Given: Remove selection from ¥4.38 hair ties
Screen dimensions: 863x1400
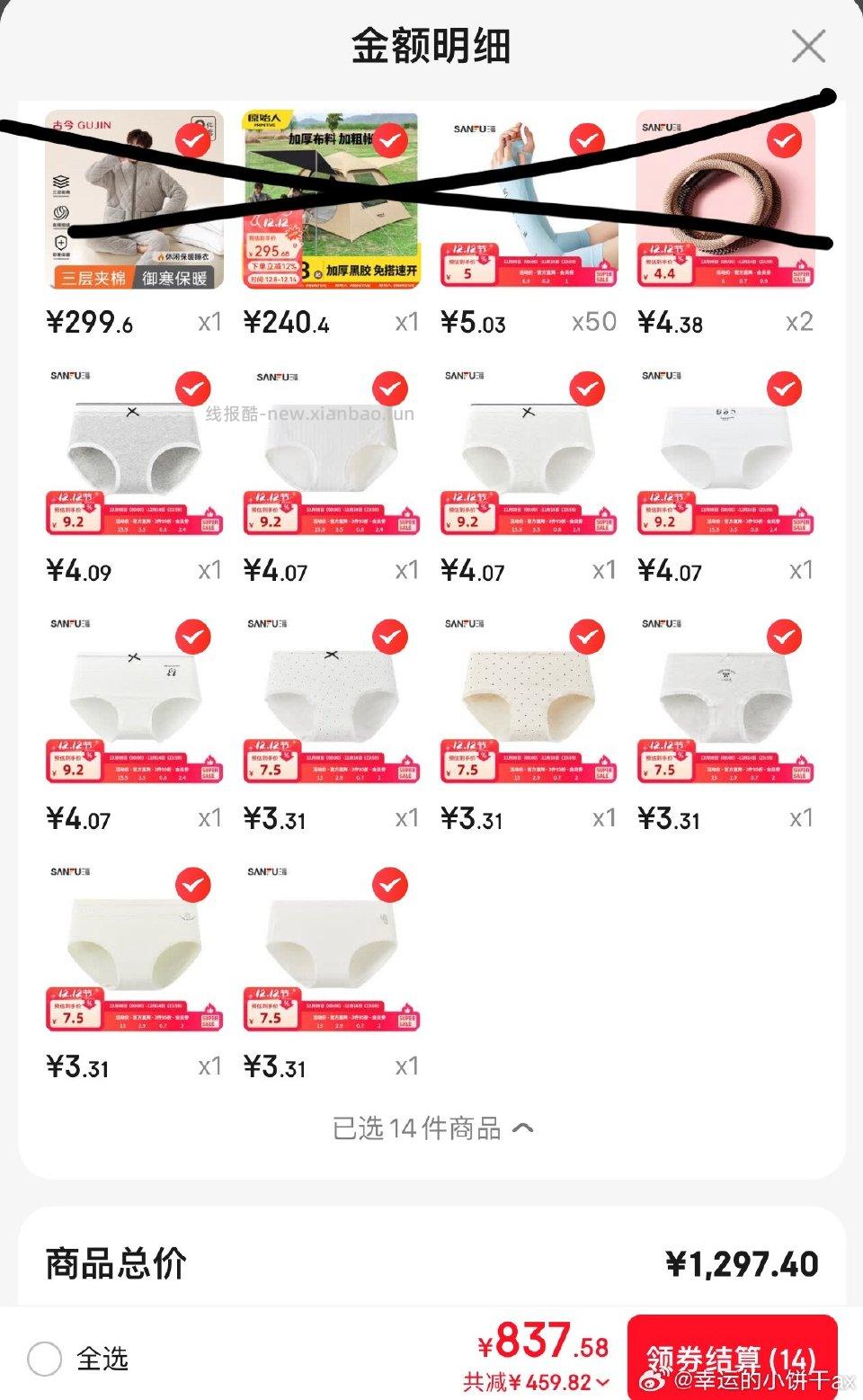Looking at the screenshot, I should tap(784, 140).
